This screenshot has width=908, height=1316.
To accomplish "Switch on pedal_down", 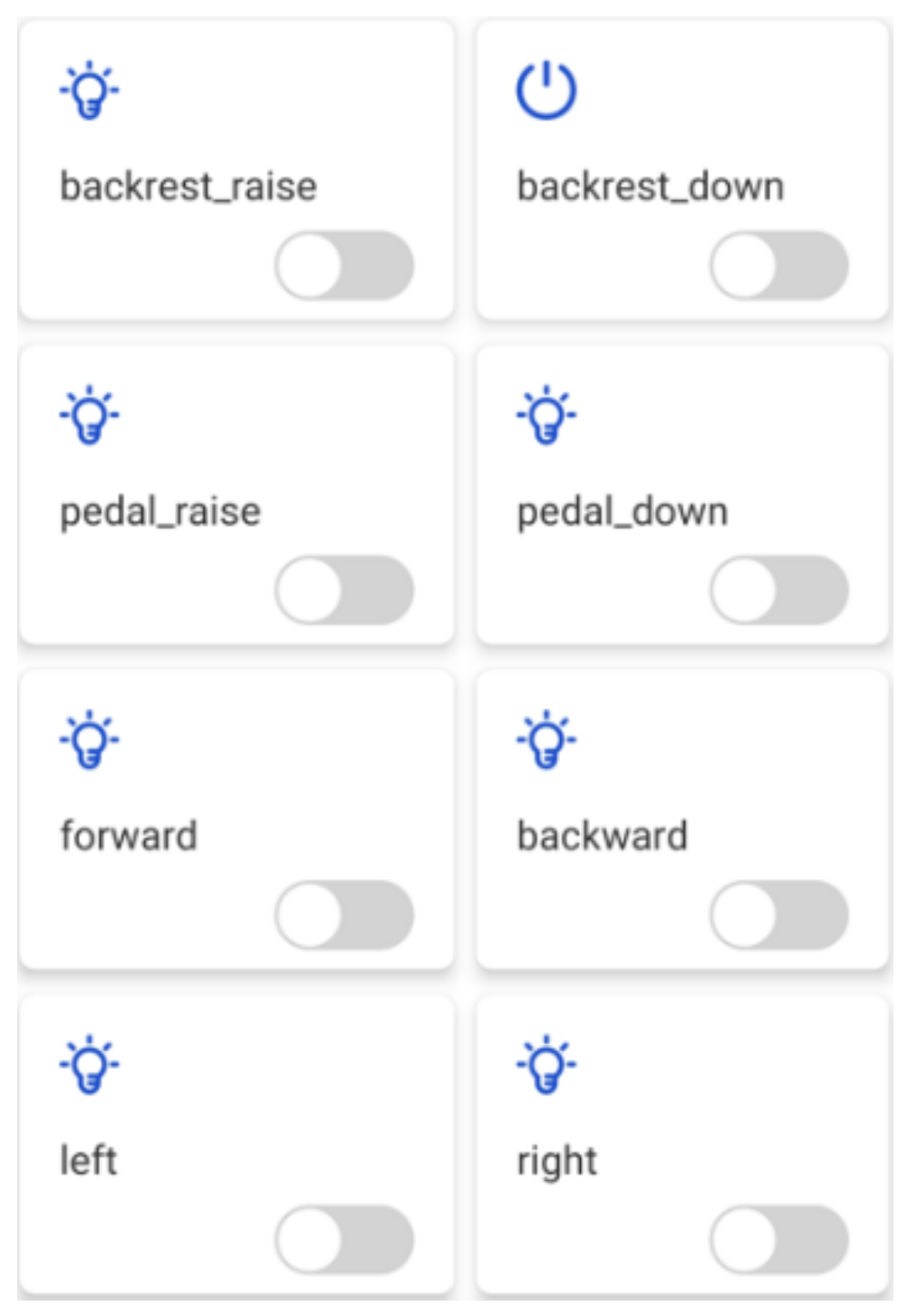I will (779, 590).
